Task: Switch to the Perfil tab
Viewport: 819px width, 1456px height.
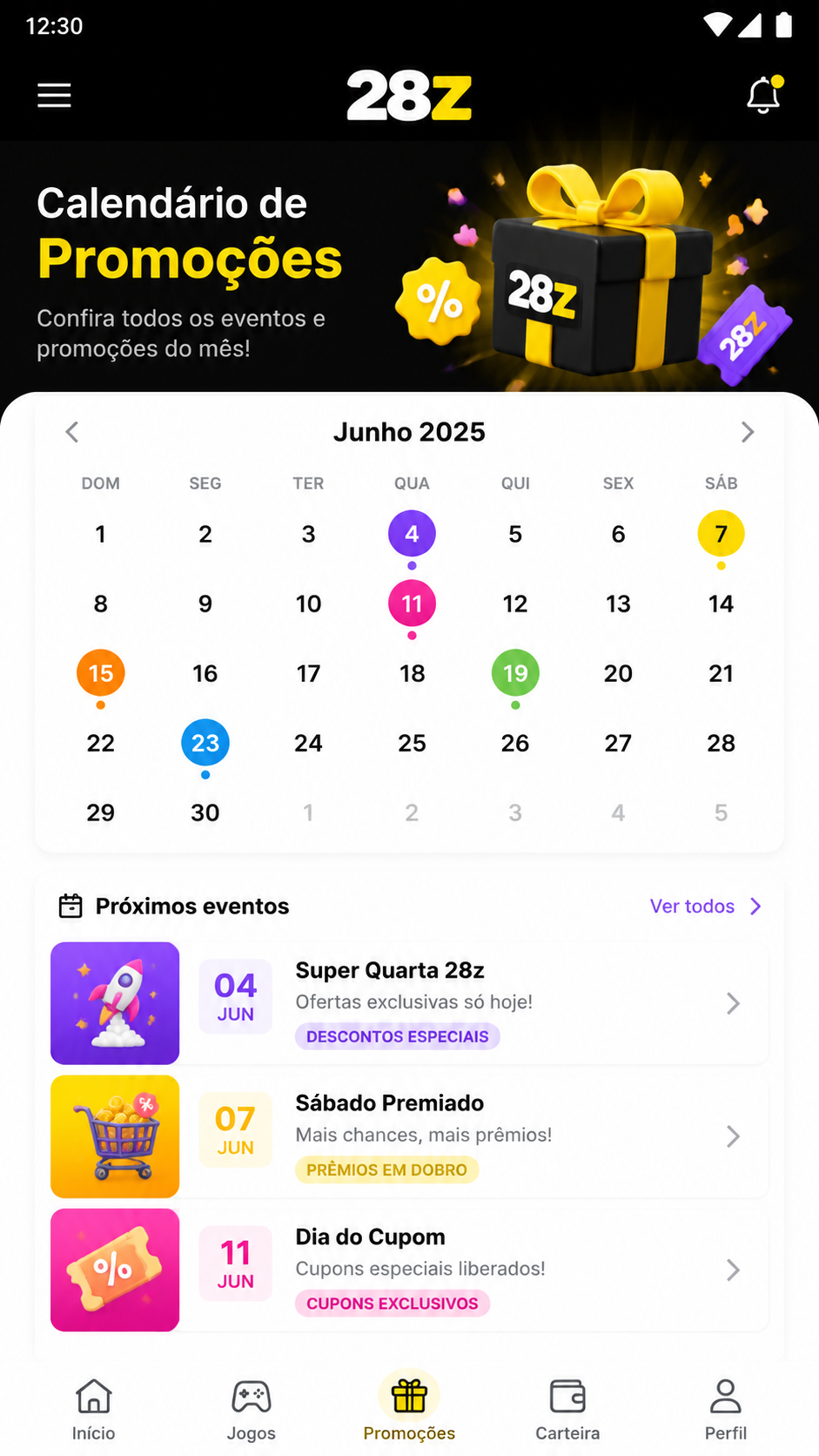Action: coord(726,1410)
